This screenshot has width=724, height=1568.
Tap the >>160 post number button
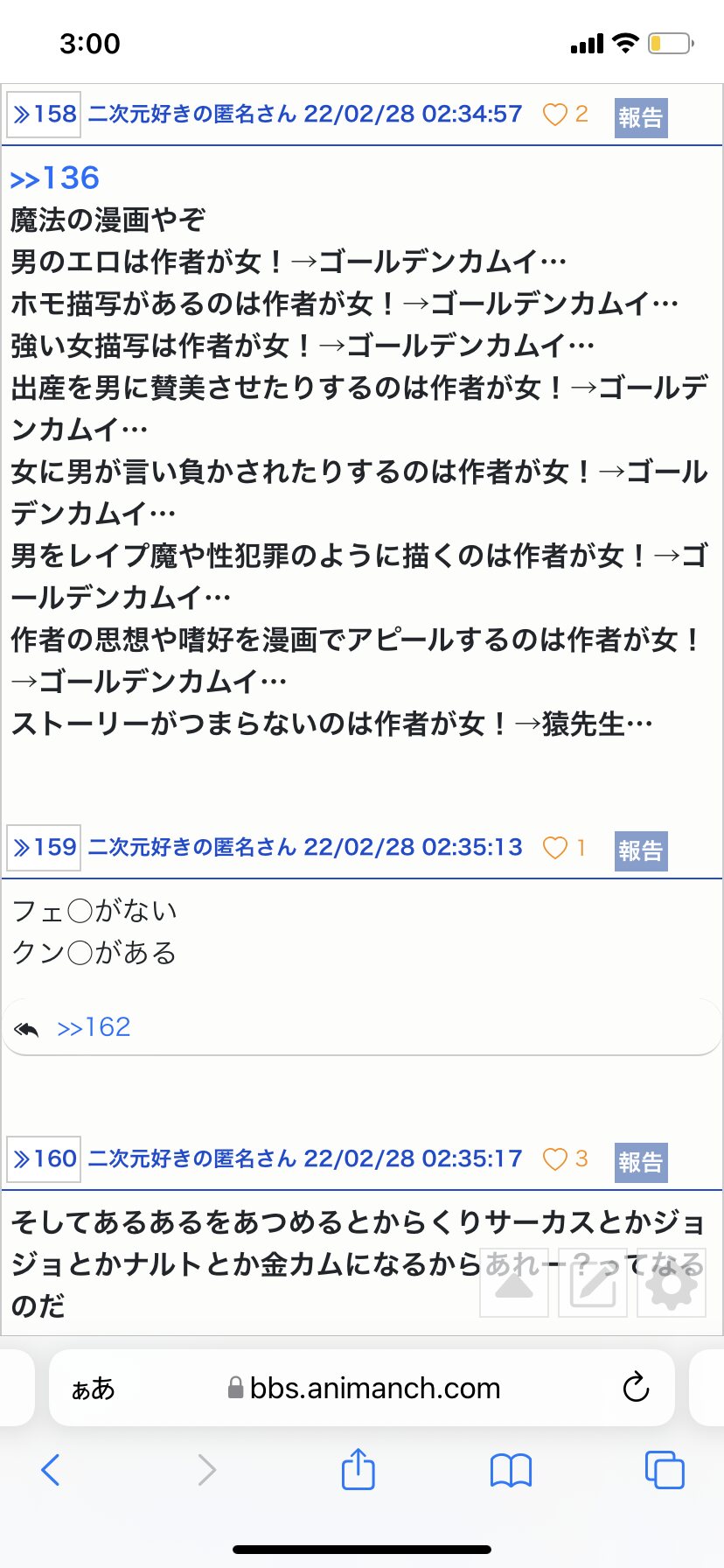tap(44, 1159)
